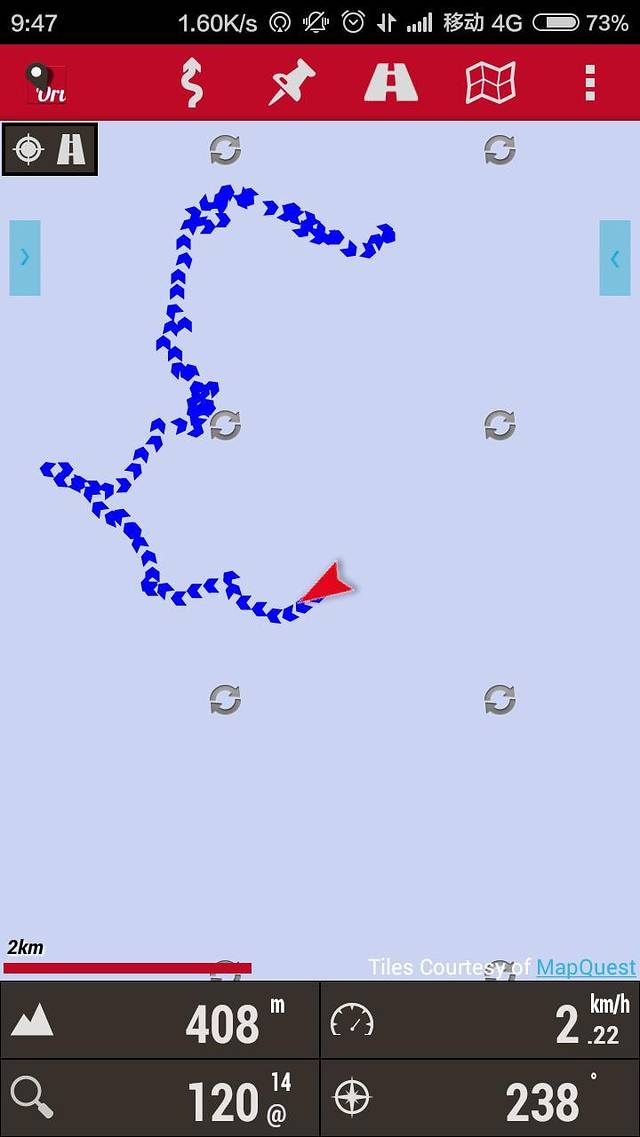Open the tracks menu
The image size is (640, 1137).
point(191,83)
